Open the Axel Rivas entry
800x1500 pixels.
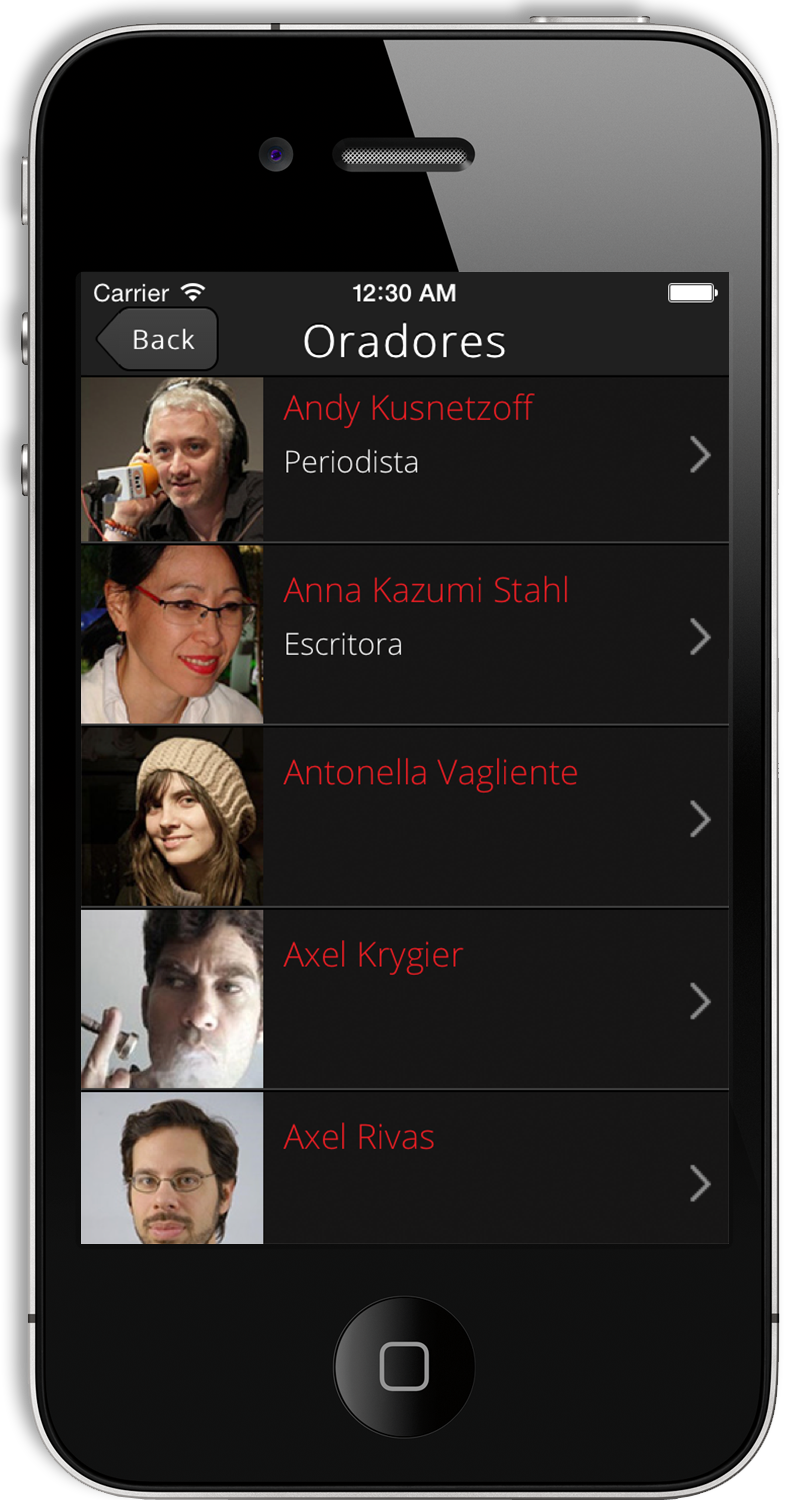click(405, 1167)
